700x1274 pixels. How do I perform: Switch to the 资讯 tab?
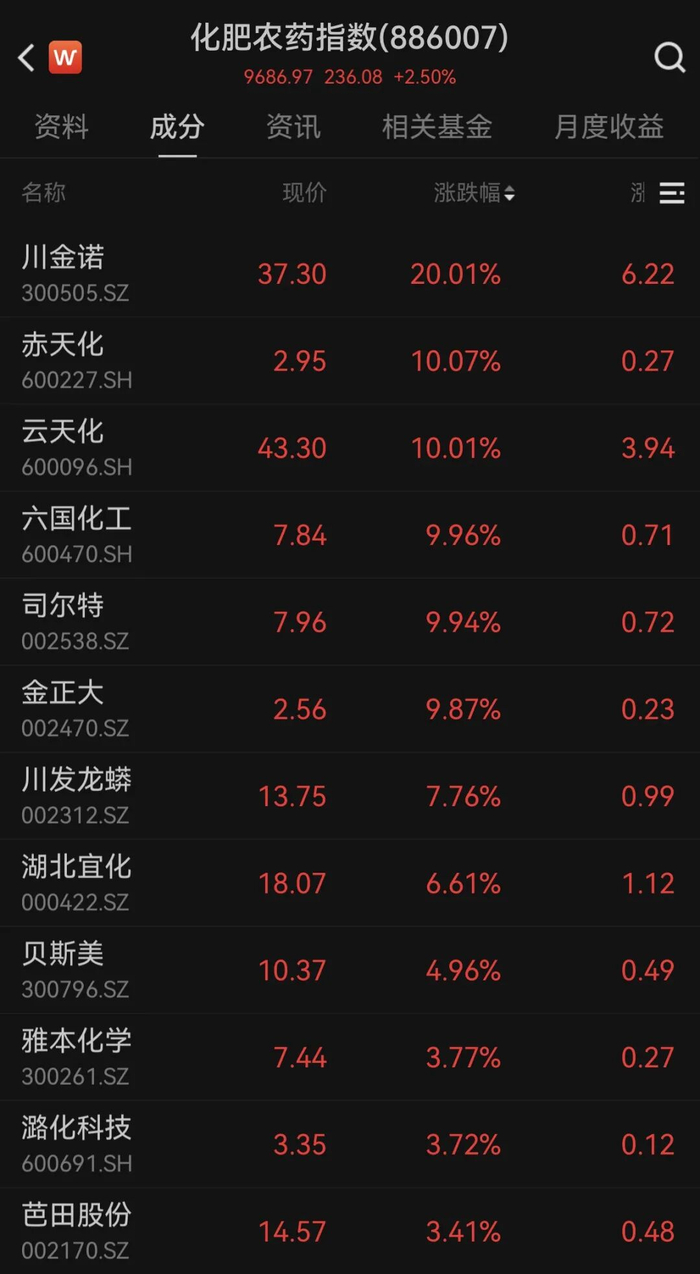293,127
